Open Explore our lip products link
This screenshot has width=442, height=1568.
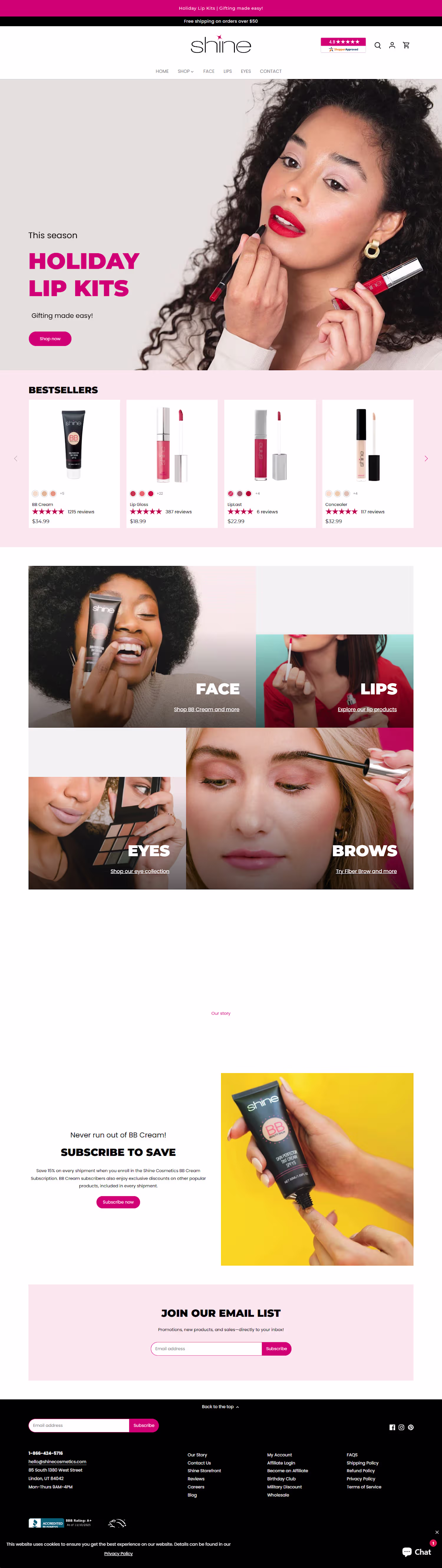click(367, 710)
